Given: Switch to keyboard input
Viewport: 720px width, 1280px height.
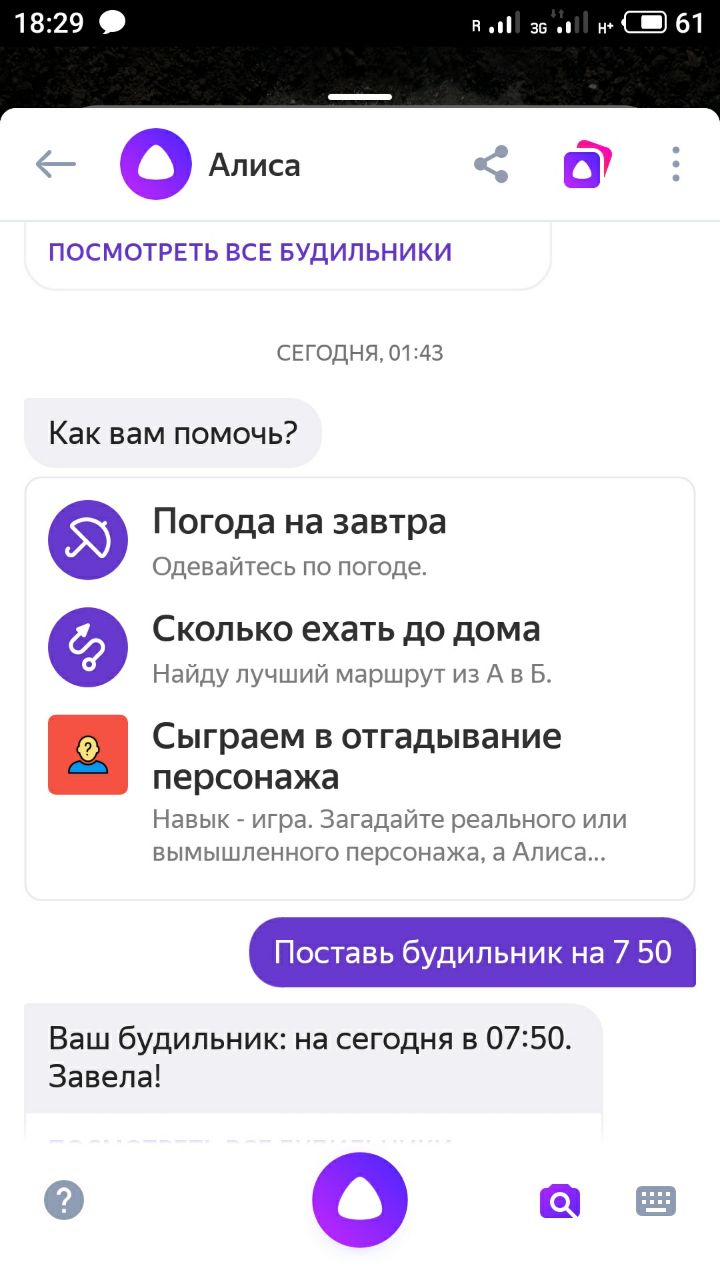Looking at the screenshot, I should coord(656,1200).
